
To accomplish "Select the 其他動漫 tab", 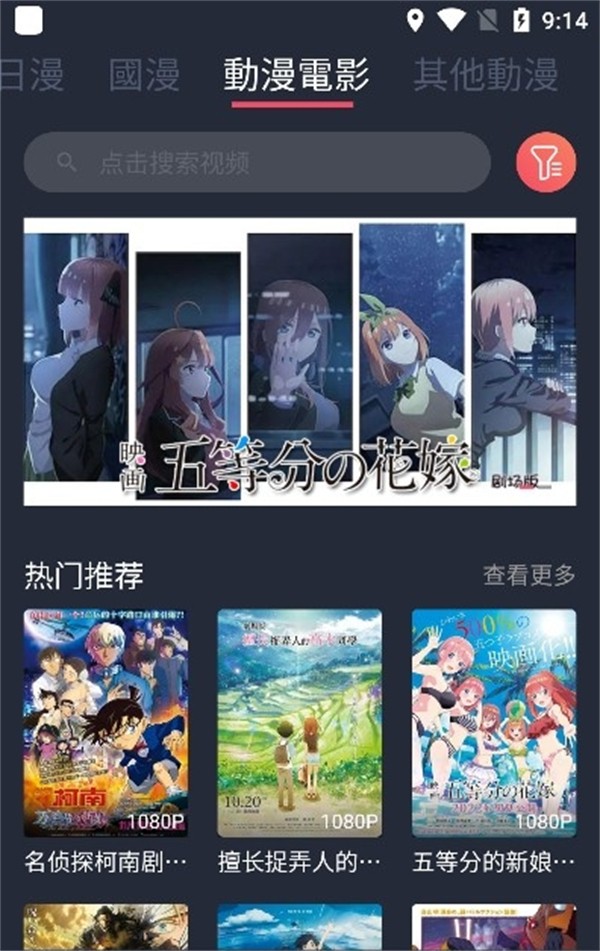I will pos(485,75).
